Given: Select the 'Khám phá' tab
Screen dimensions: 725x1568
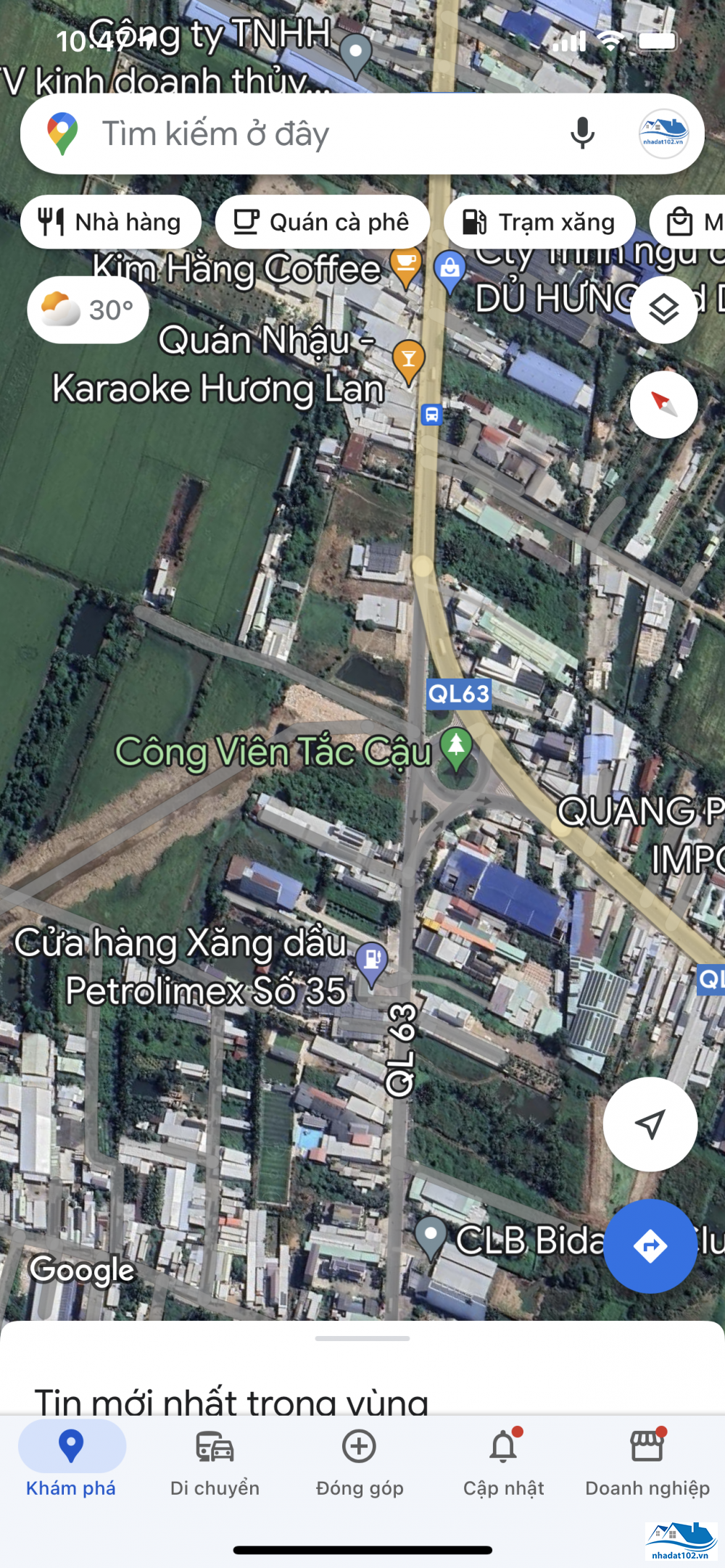Looking at the screenshot, I should 71,1461.
